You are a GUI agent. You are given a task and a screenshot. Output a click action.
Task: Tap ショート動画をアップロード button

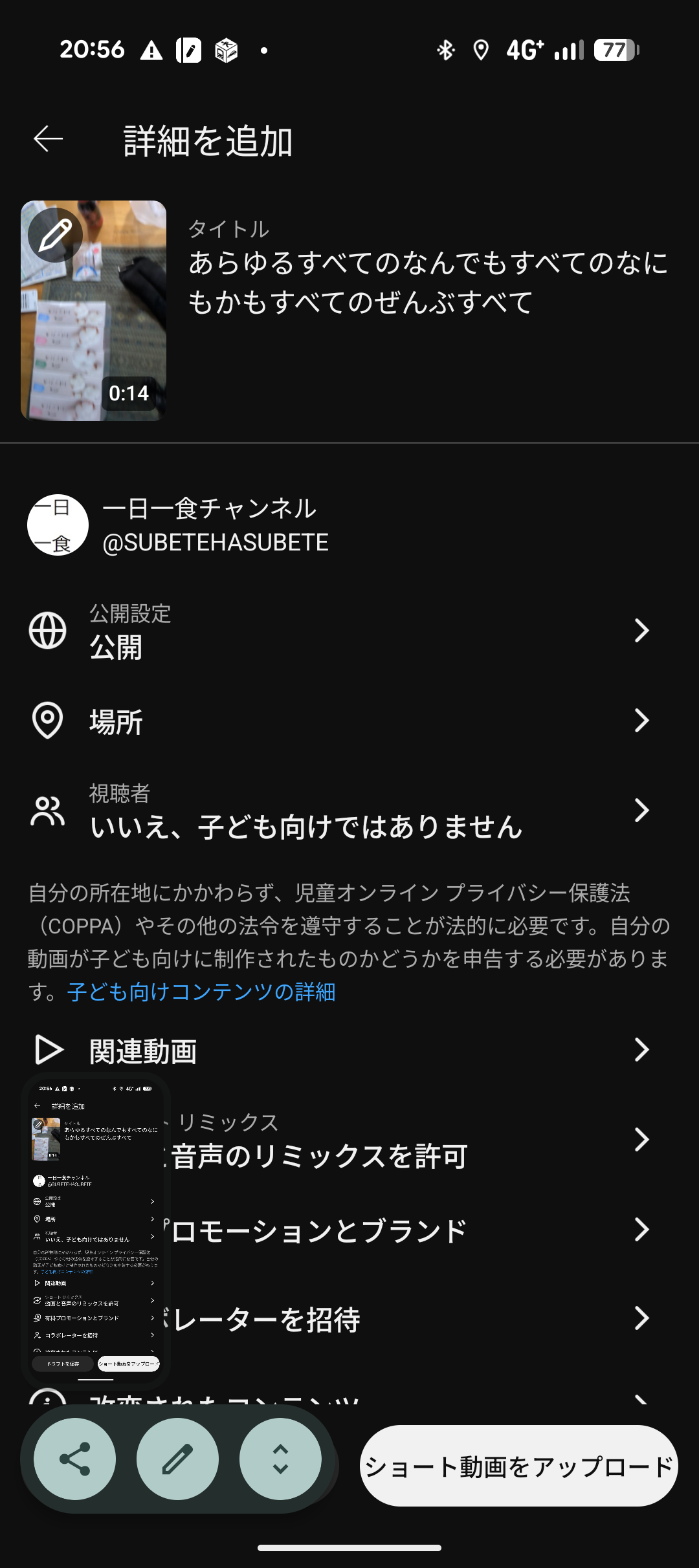[x=518, y=1466]
